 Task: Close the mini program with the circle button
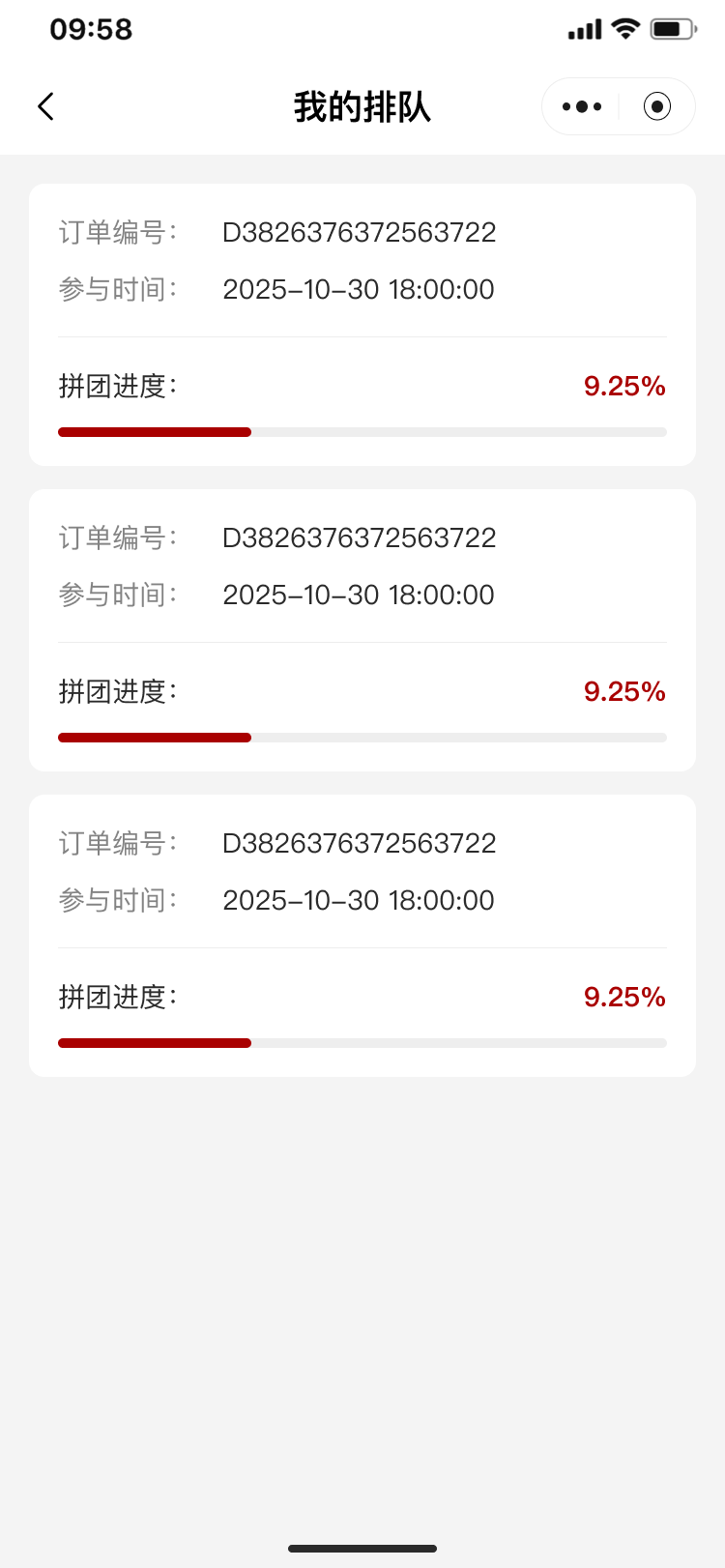(x=657, y=106)
